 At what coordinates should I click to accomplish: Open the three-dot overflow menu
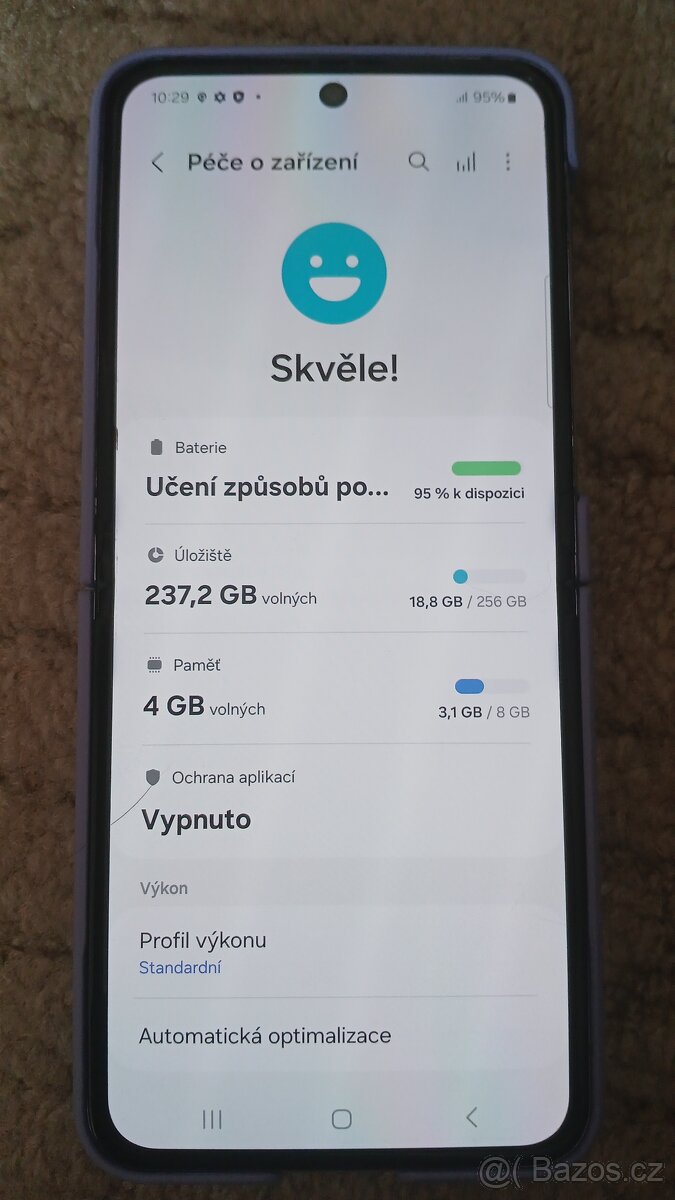point(508,162)
